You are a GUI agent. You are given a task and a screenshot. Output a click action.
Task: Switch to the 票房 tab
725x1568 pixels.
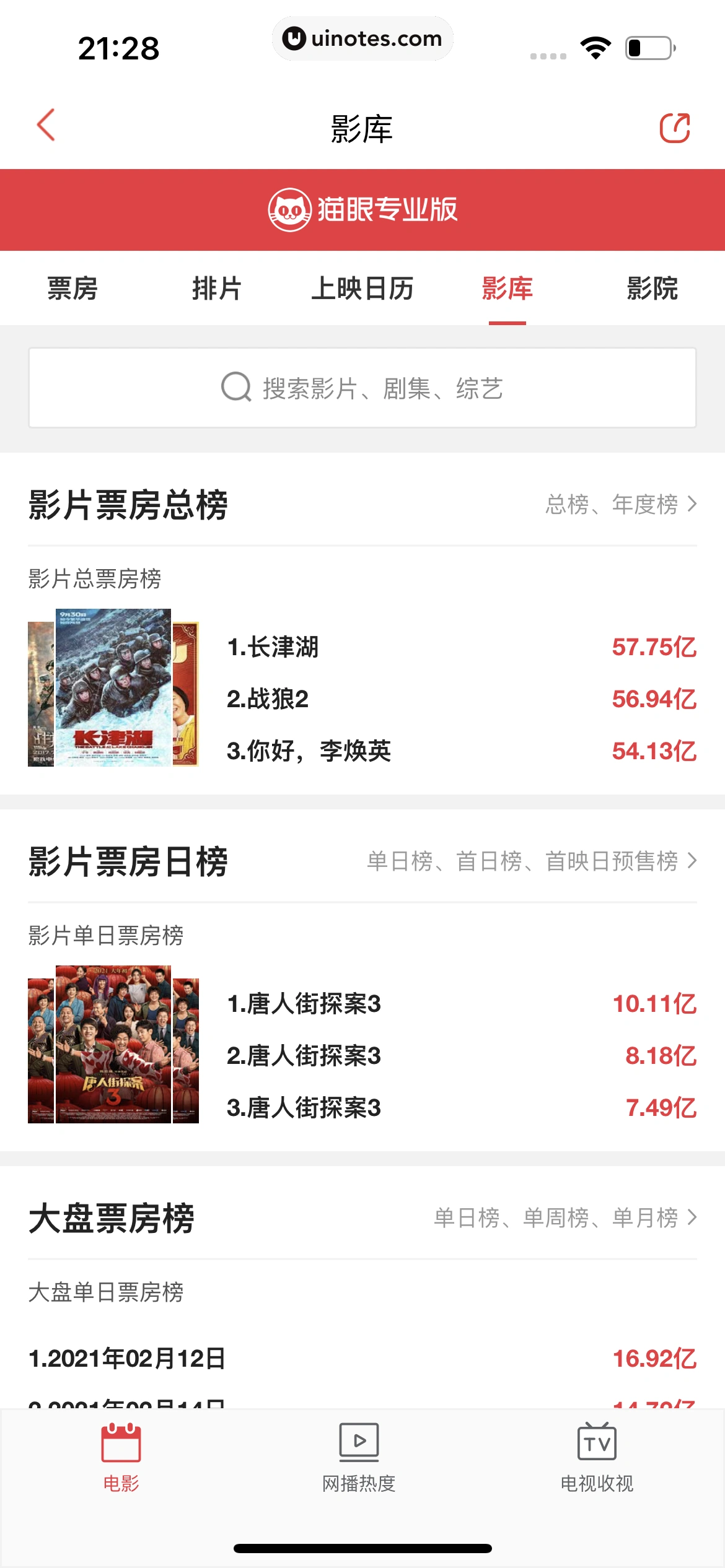click(72, 289)
